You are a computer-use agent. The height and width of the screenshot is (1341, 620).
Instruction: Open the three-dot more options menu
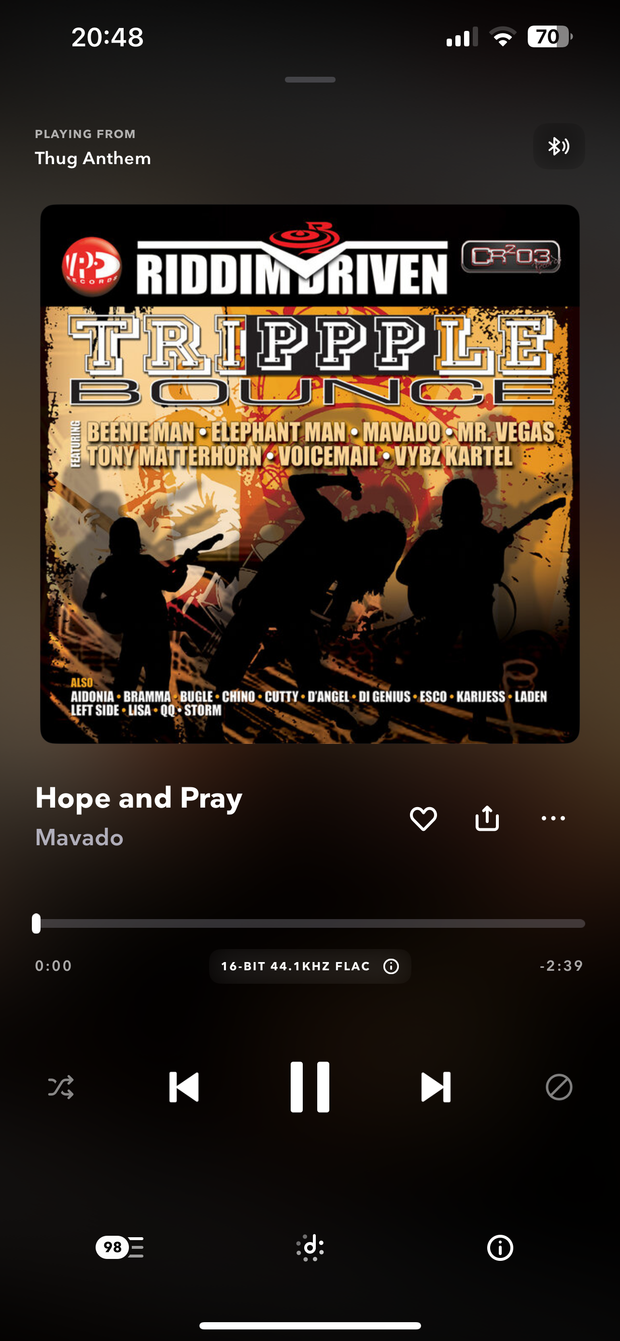pyautogui.click(x=553, y=819)
